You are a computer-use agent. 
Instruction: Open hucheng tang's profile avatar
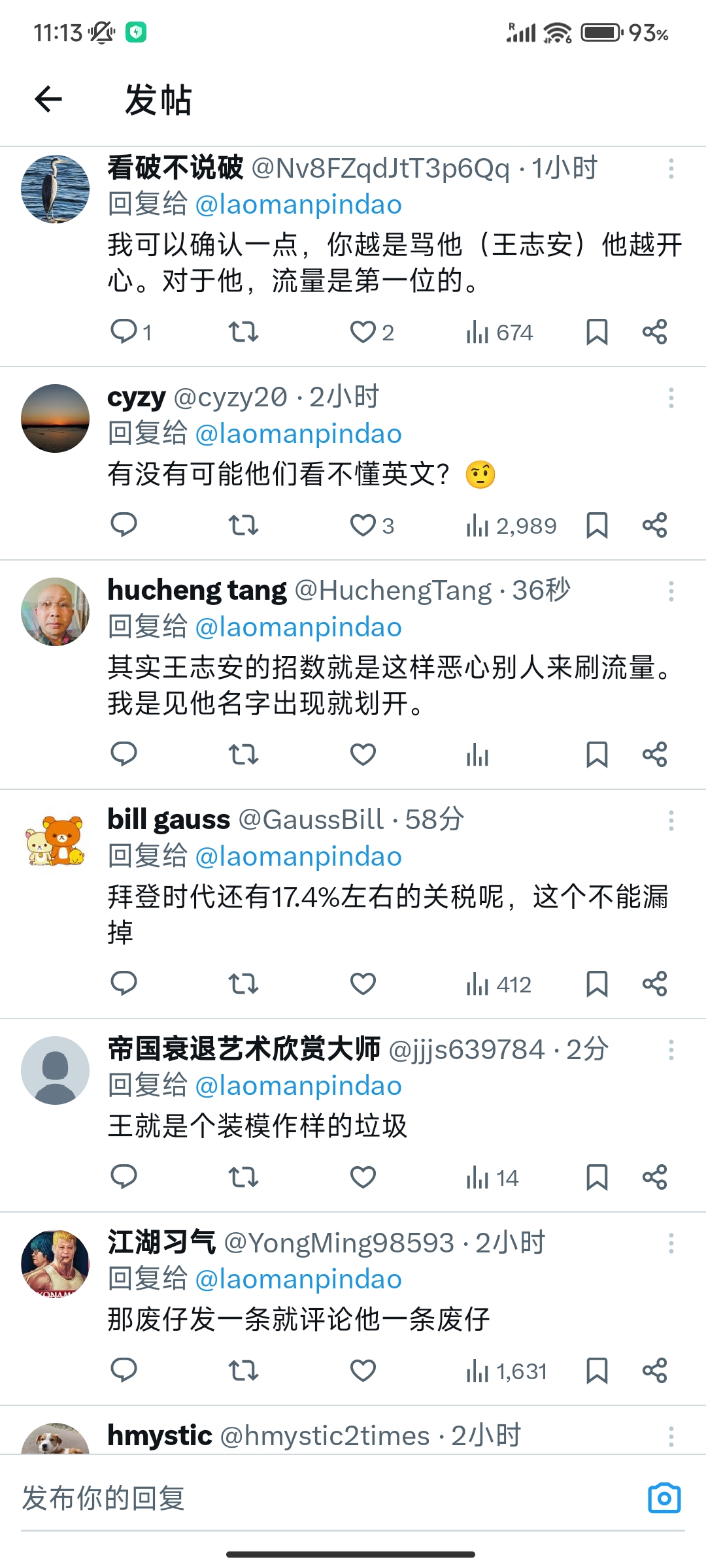pyautogui.click(x=55, y=612)
